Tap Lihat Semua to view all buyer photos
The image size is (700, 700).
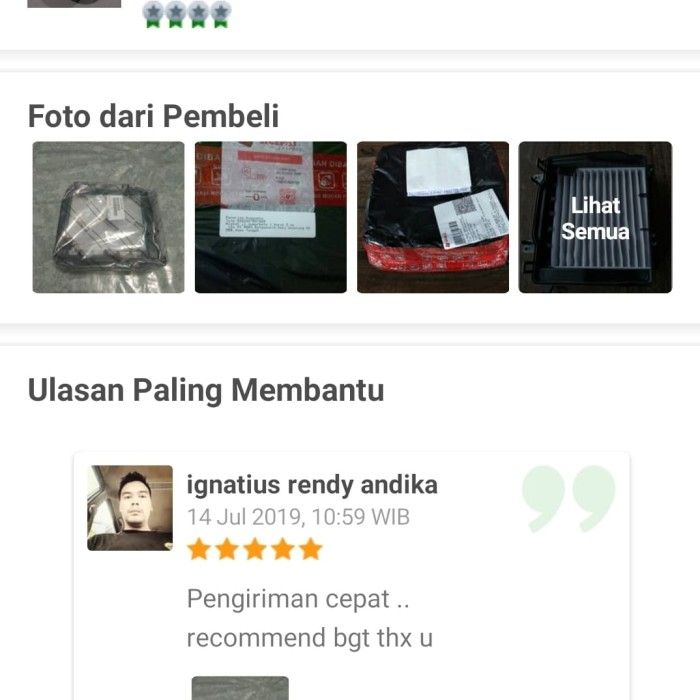click(595, 218)
